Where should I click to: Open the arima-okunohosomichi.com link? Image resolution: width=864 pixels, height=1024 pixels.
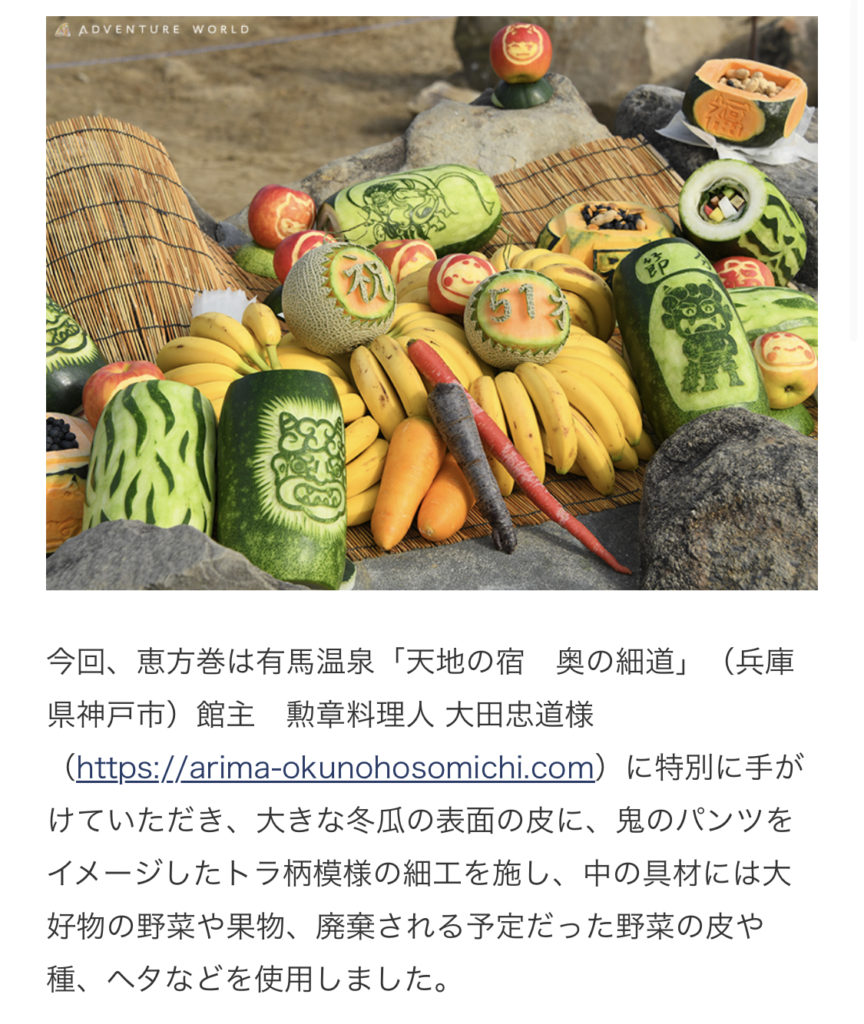335,768
